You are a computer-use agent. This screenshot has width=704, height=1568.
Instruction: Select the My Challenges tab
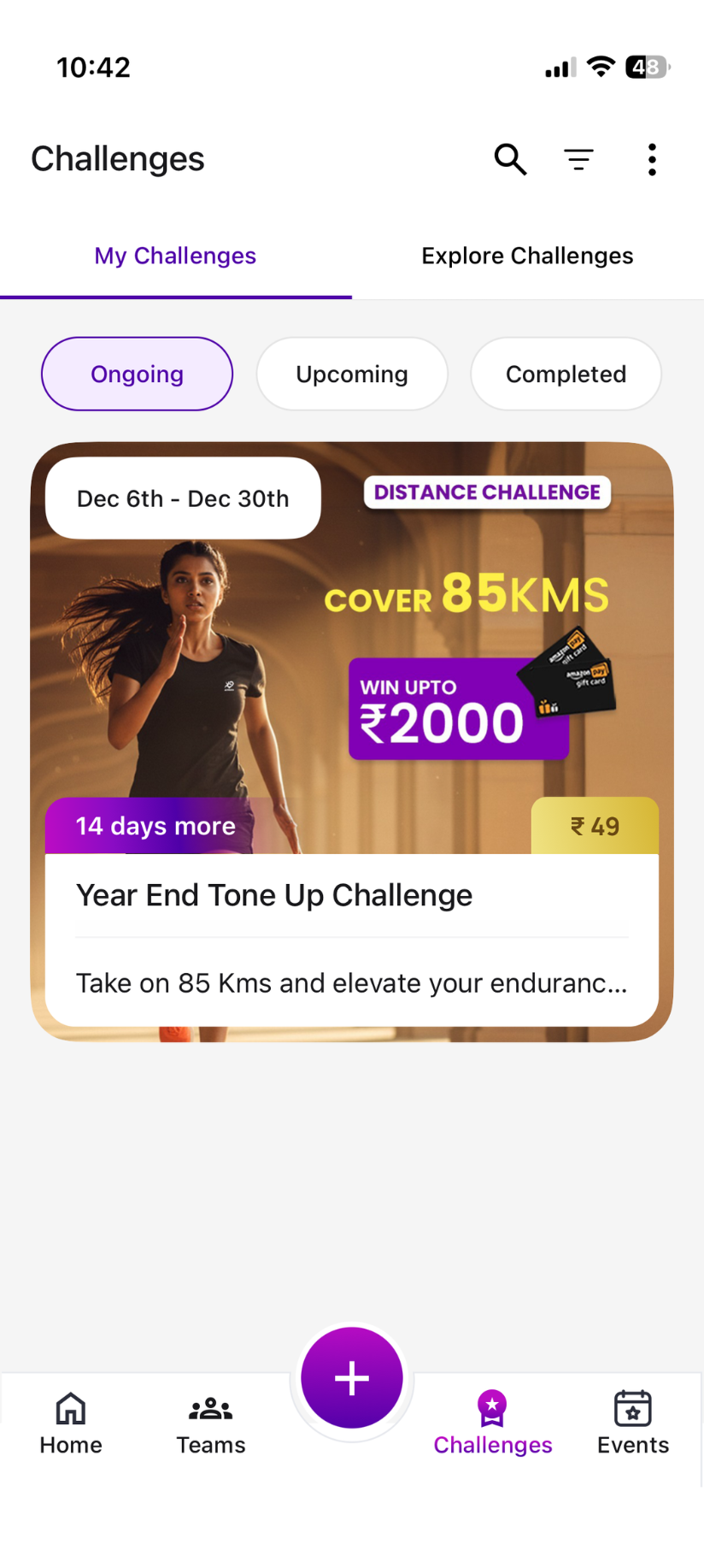tap(175, 255)
